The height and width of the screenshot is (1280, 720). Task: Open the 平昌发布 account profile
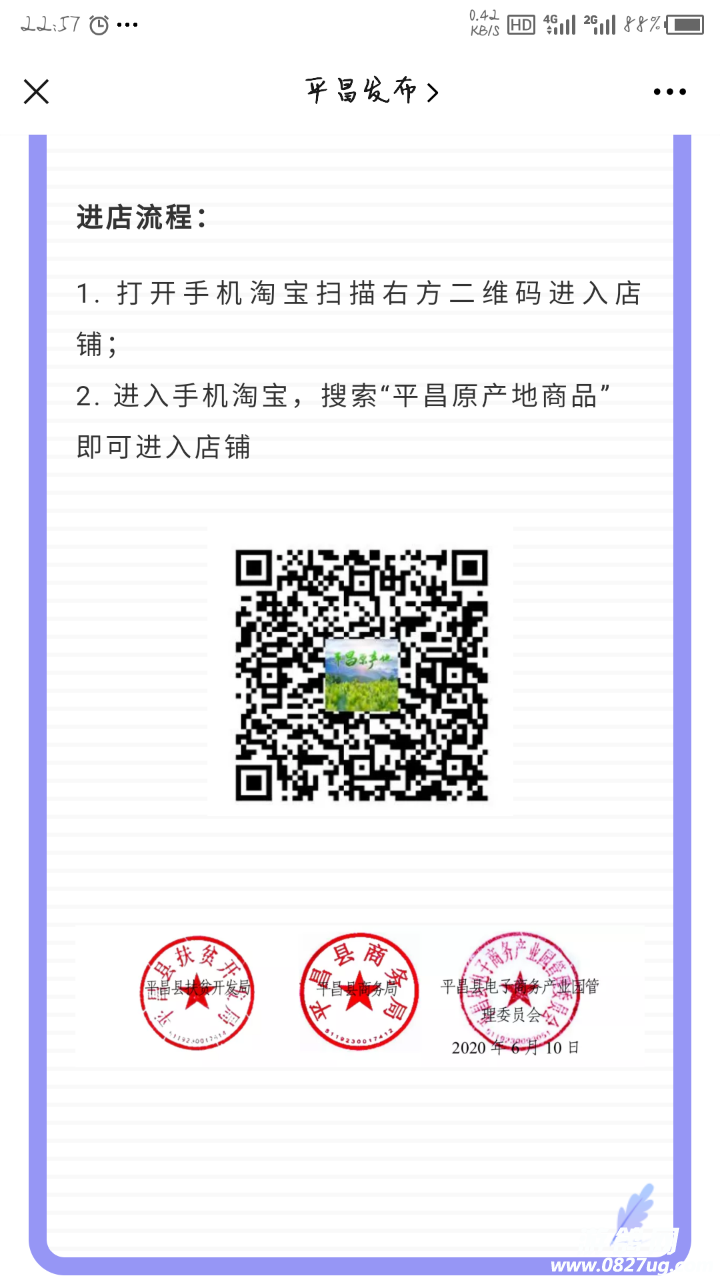371,92
